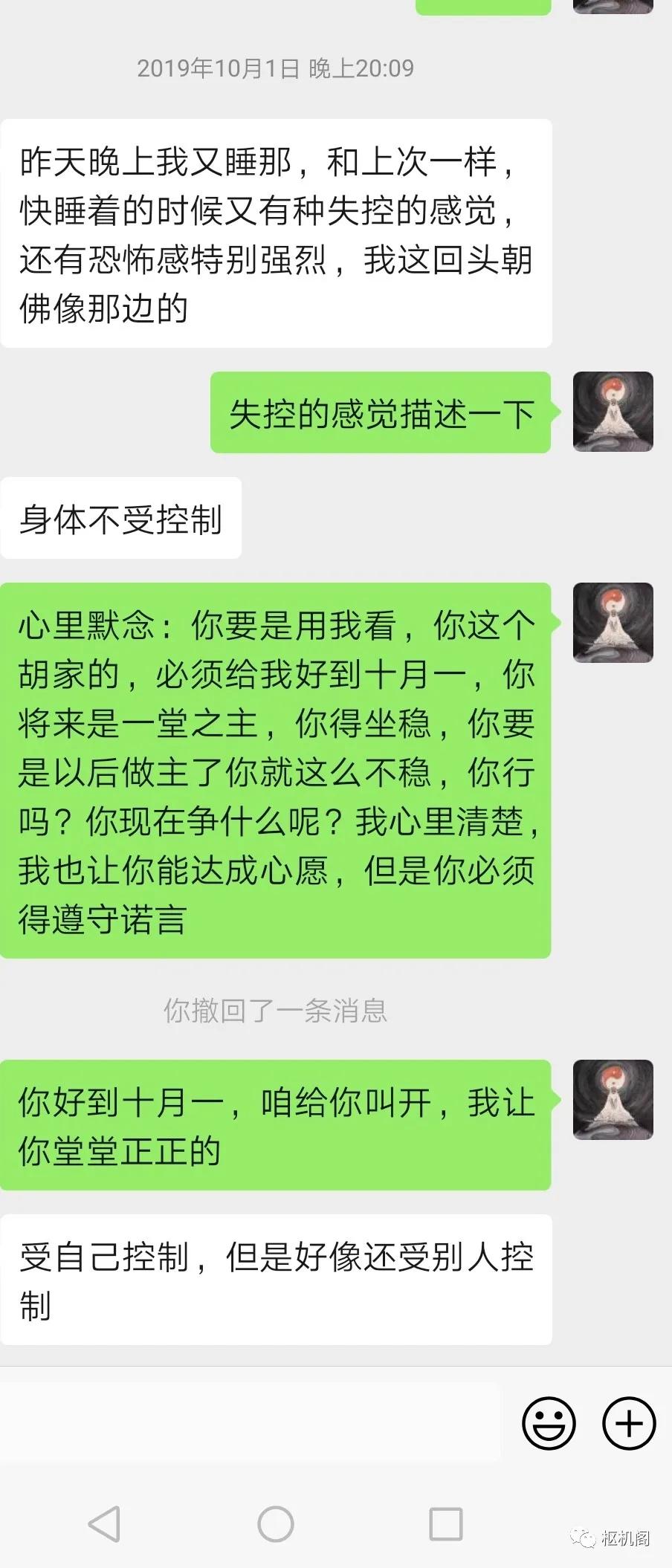
Task: Go to the home screen
Action: [276, 1524]
